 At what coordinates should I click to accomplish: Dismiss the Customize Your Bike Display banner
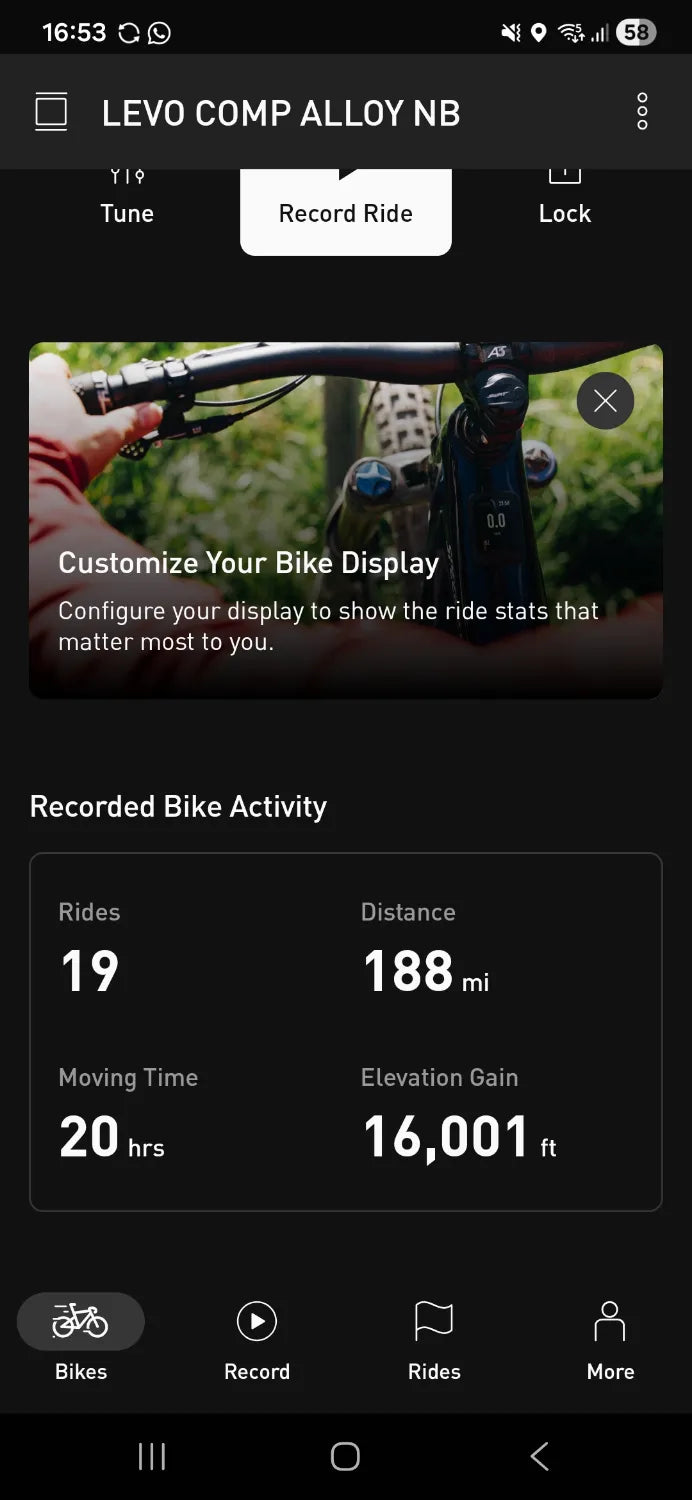click(x=605, y=401)
